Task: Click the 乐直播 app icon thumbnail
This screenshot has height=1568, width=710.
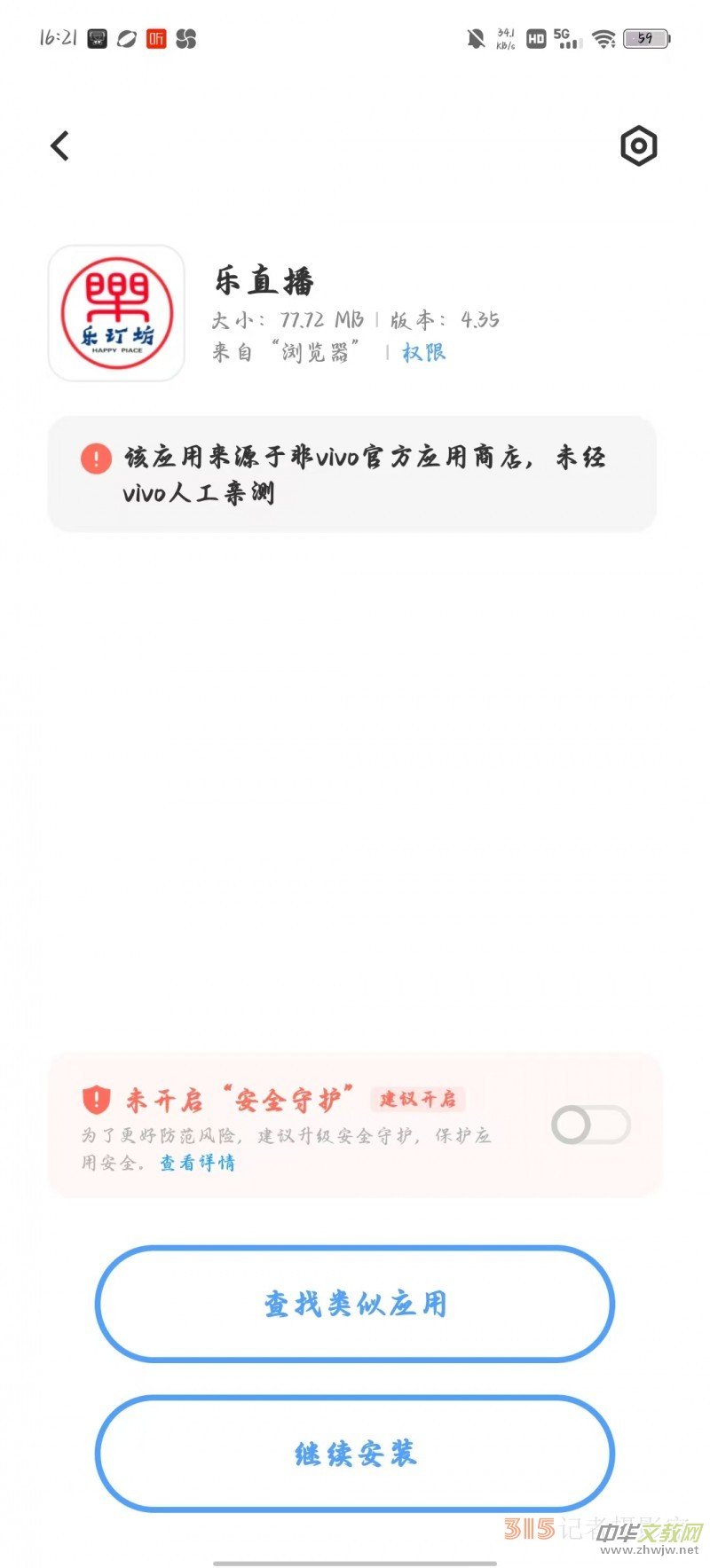Action: (114, 312)
